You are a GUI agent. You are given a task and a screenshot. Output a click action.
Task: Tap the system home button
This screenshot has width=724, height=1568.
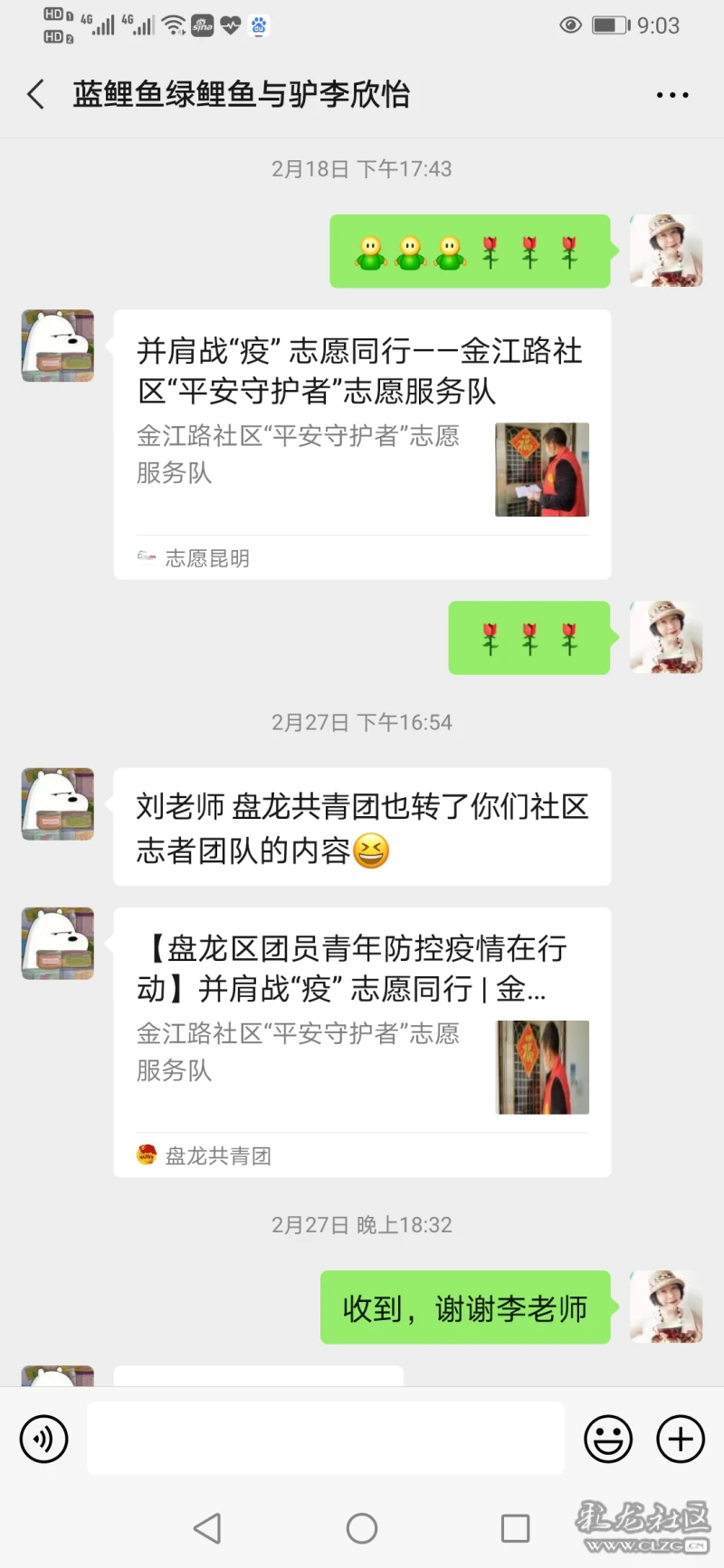[x=362, y=1528]
